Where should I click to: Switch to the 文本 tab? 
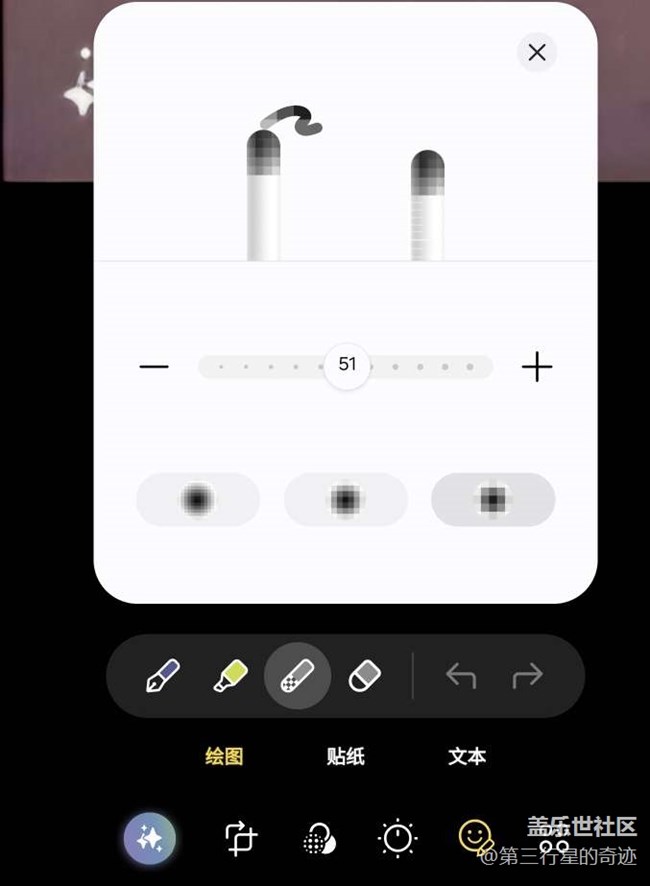coord(467,757)
